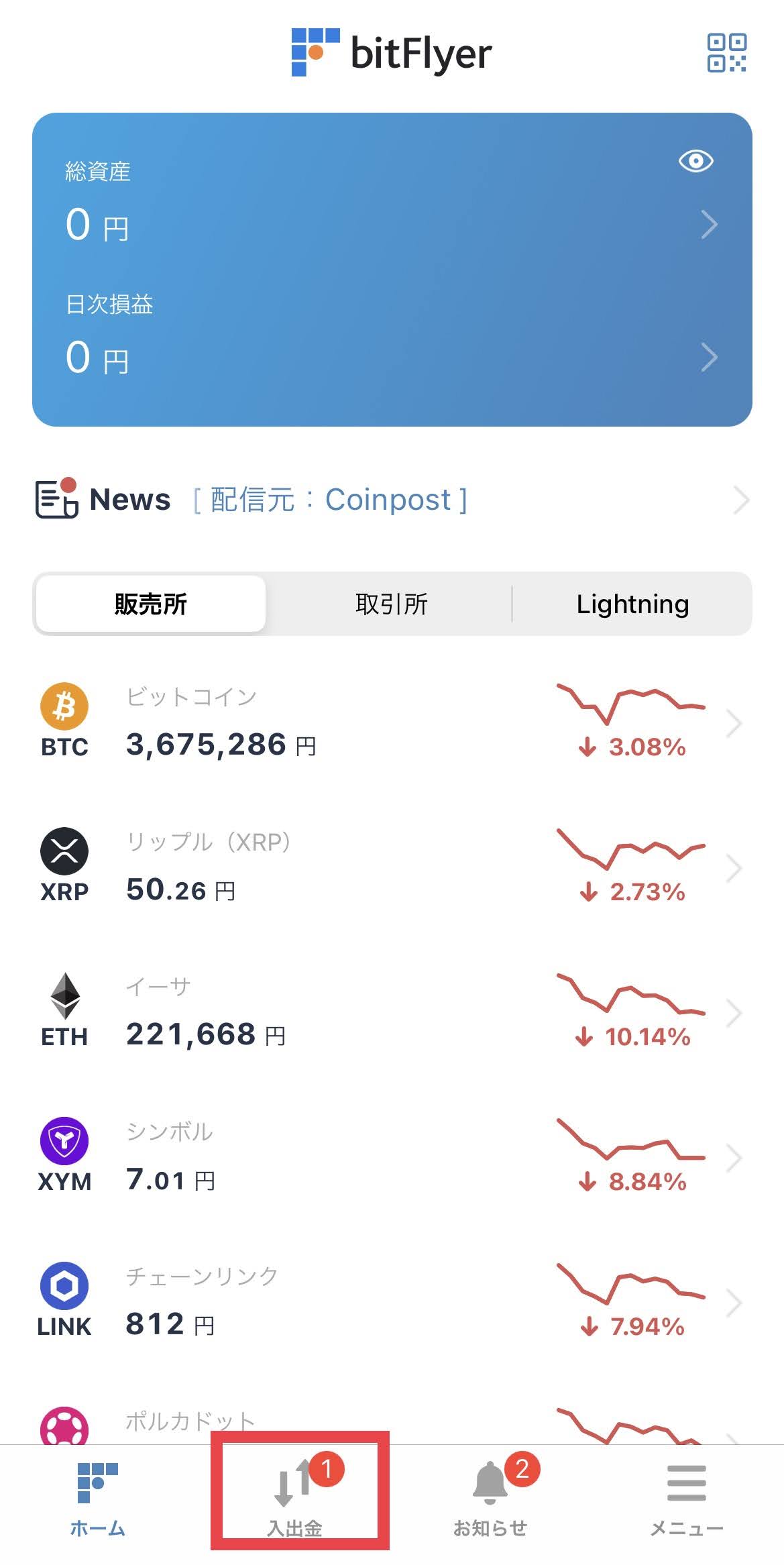Open the QR code scanner

pos(727,53)
